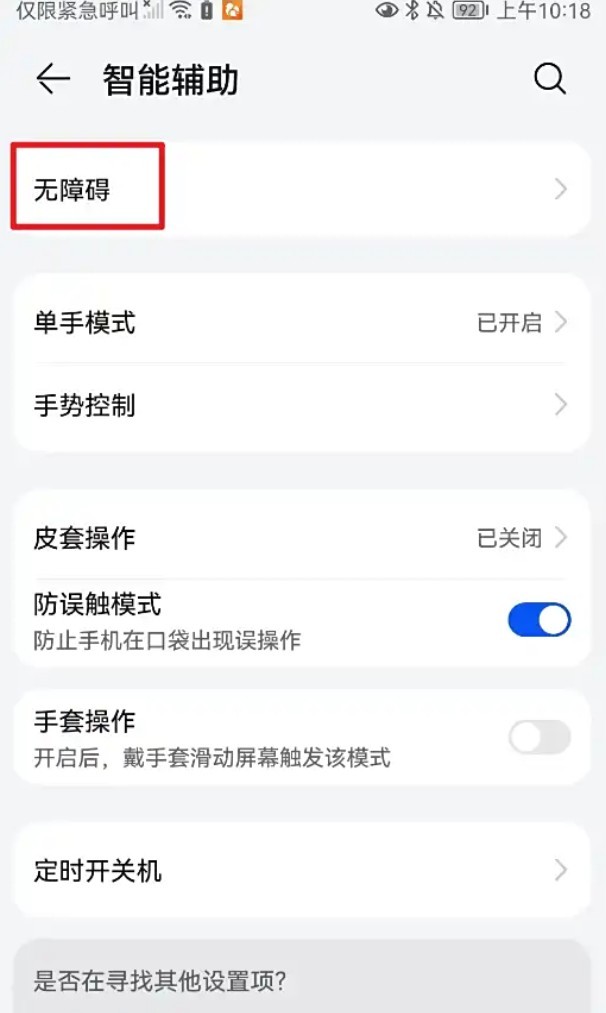Open 手势控制 settings

(300, 406)
